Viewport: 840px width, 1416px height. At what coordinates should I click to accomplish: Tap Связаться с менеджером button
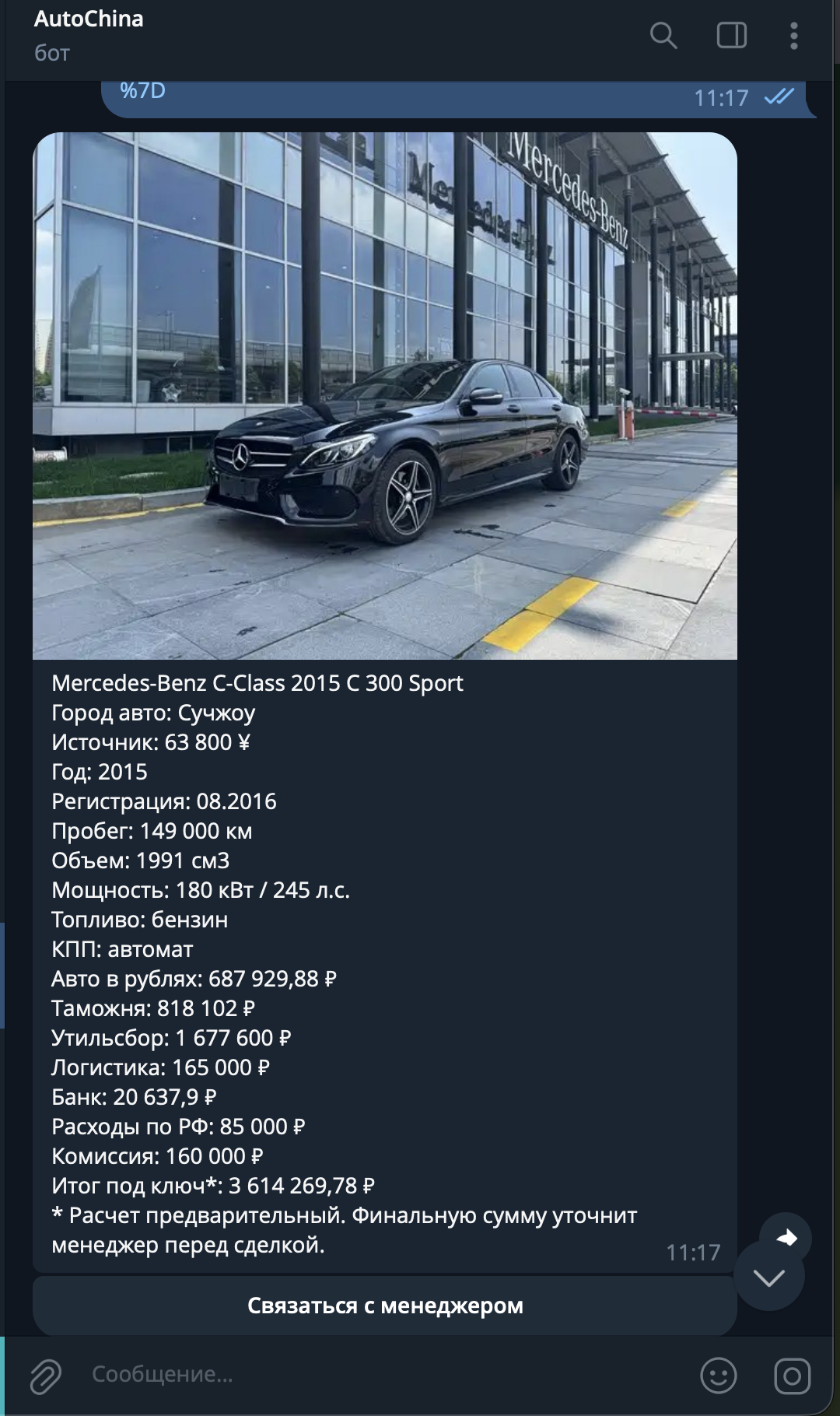coord(385,1306)
